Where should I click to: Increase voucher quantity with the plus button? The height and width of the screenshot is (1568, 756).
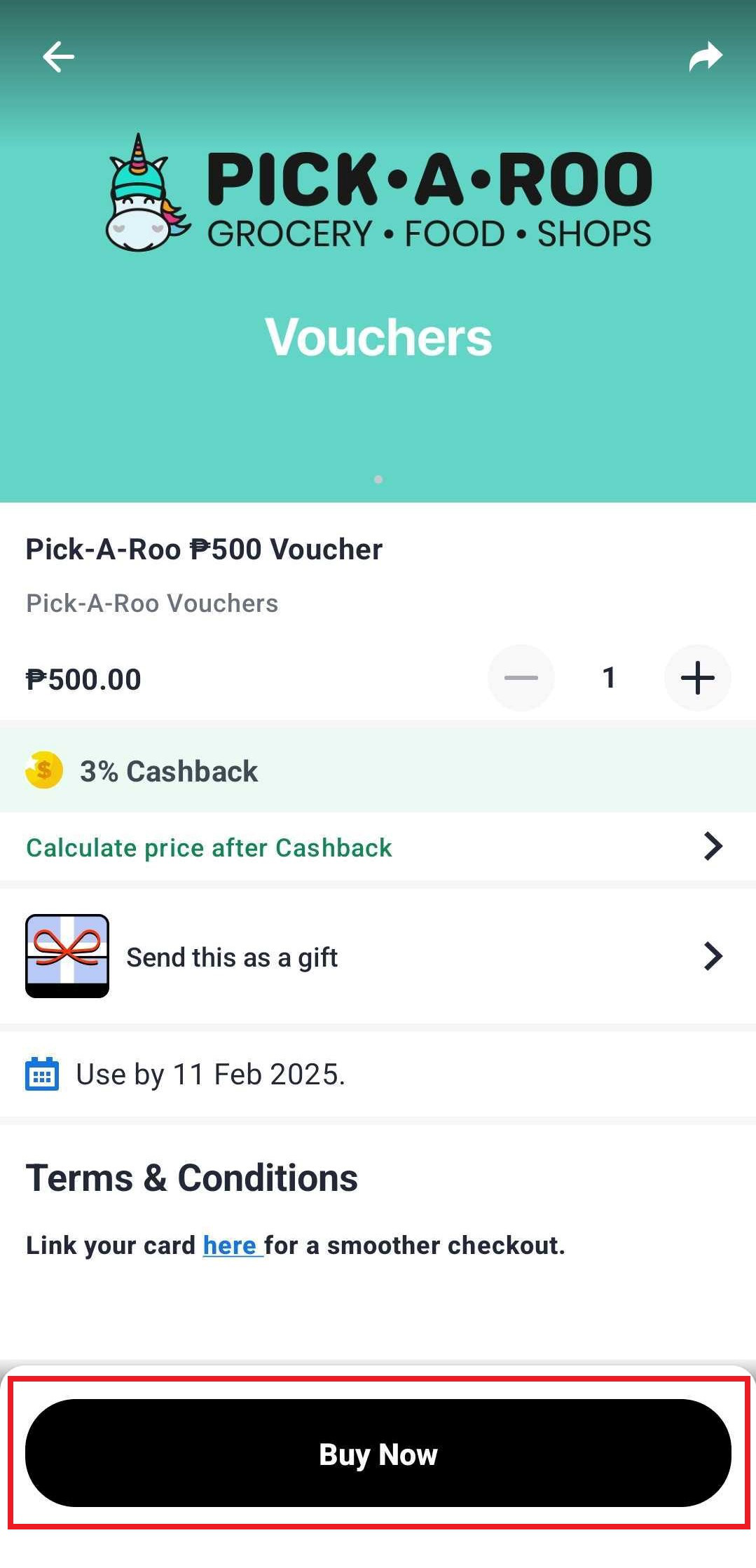[697, 678]
